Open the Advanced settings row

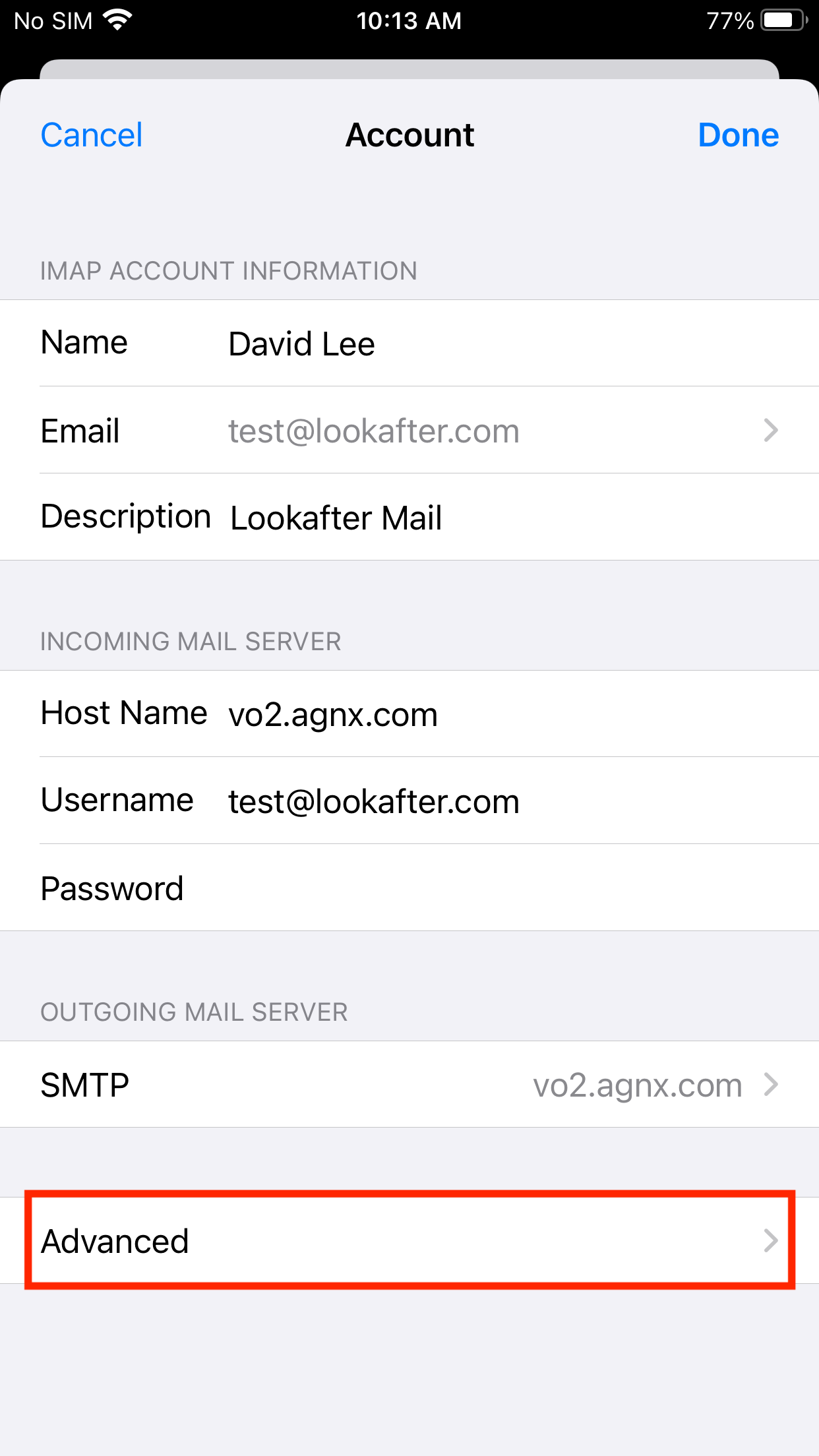(x=409, y=1240)
